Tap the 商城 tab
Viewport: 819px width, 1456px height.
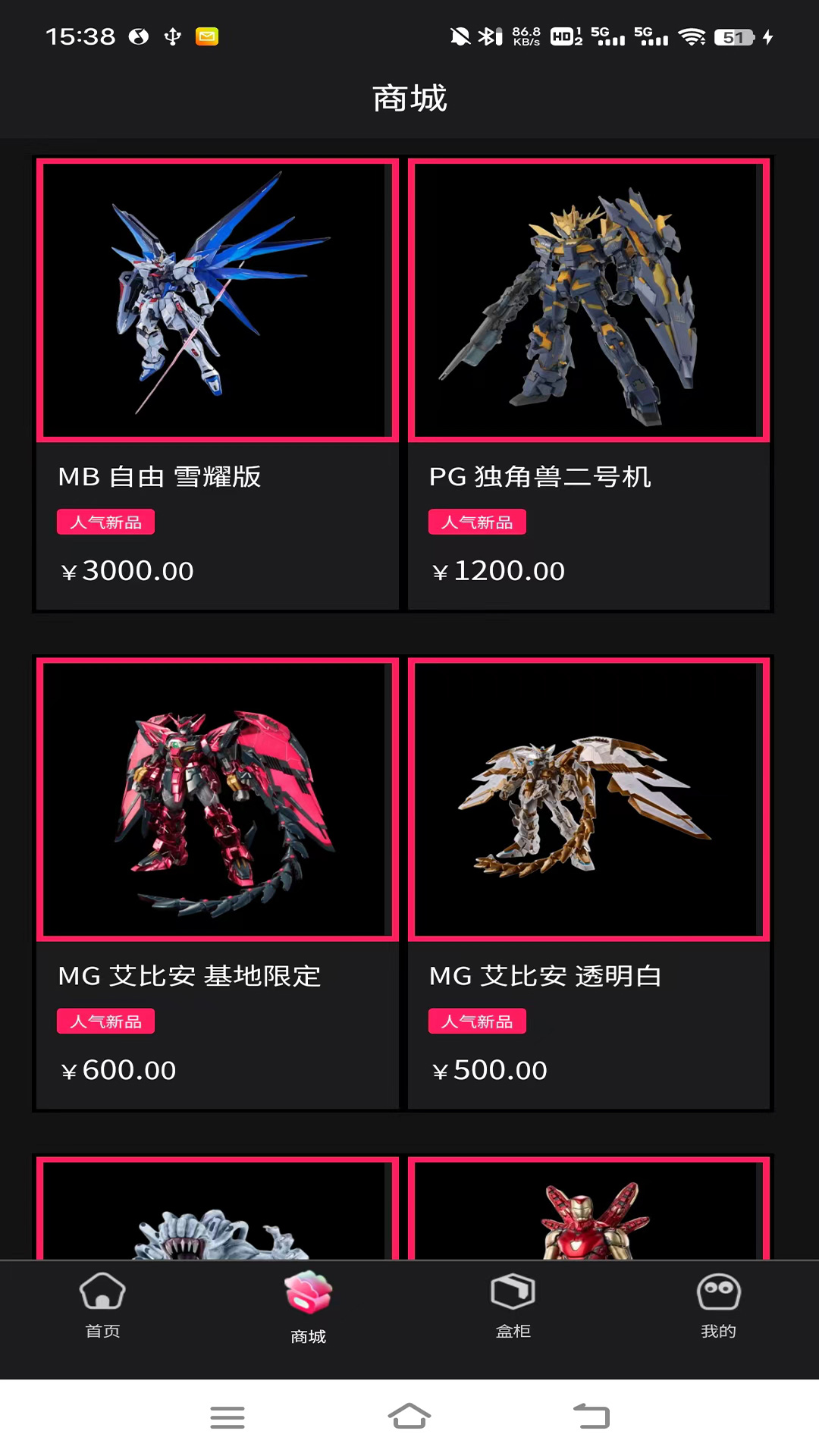coord(308,1307)
